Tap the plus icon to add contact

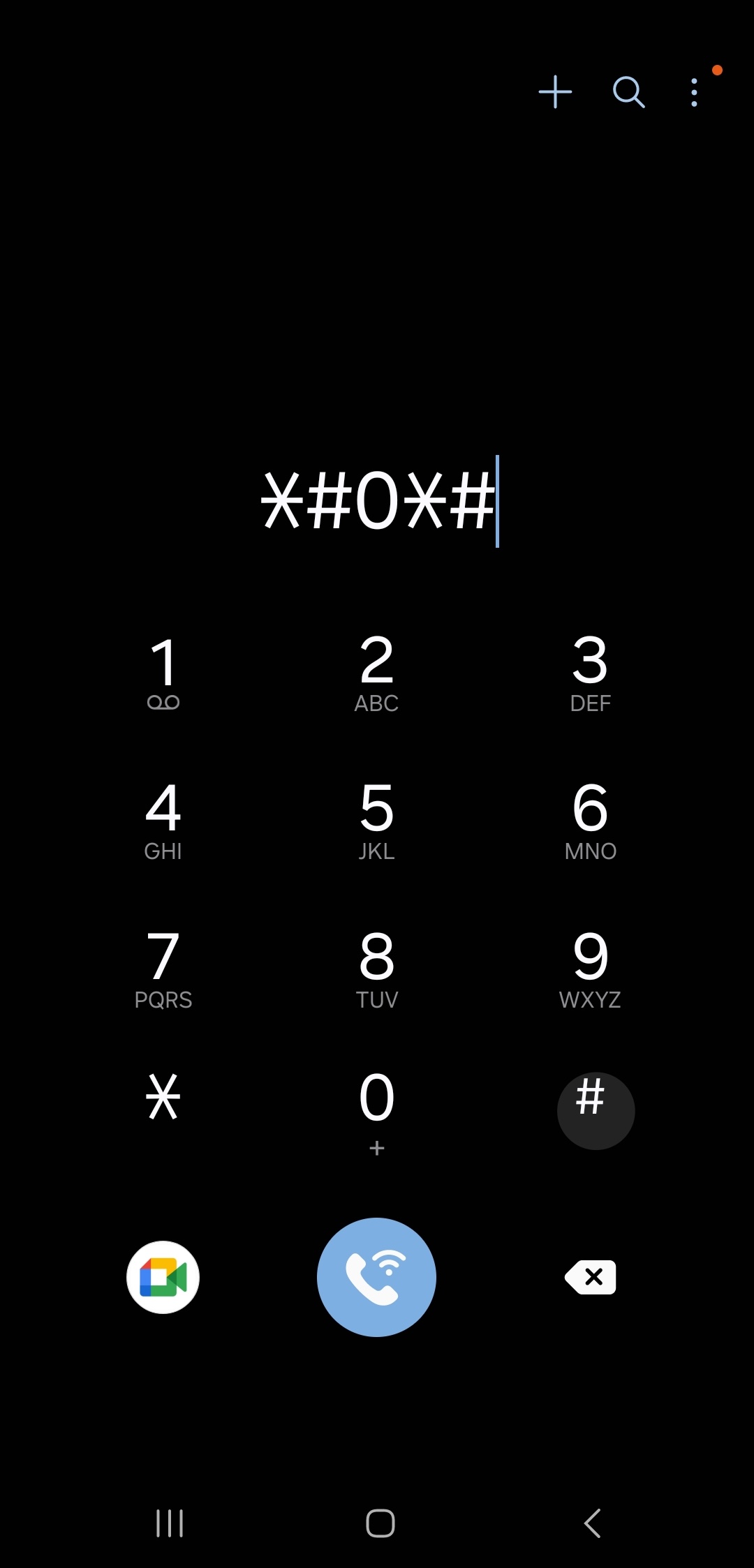[x=555, y=92]
